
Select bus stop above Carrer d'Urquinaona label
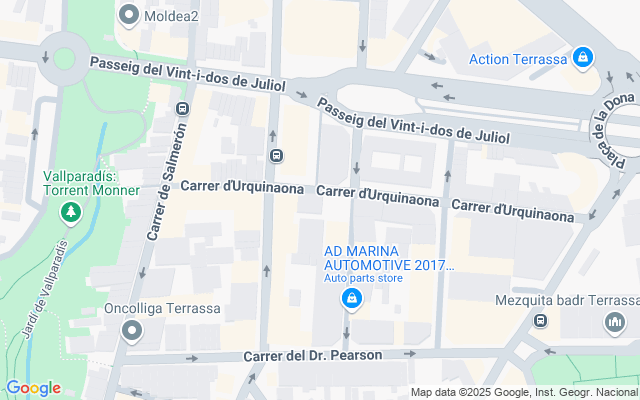(276, 156)
